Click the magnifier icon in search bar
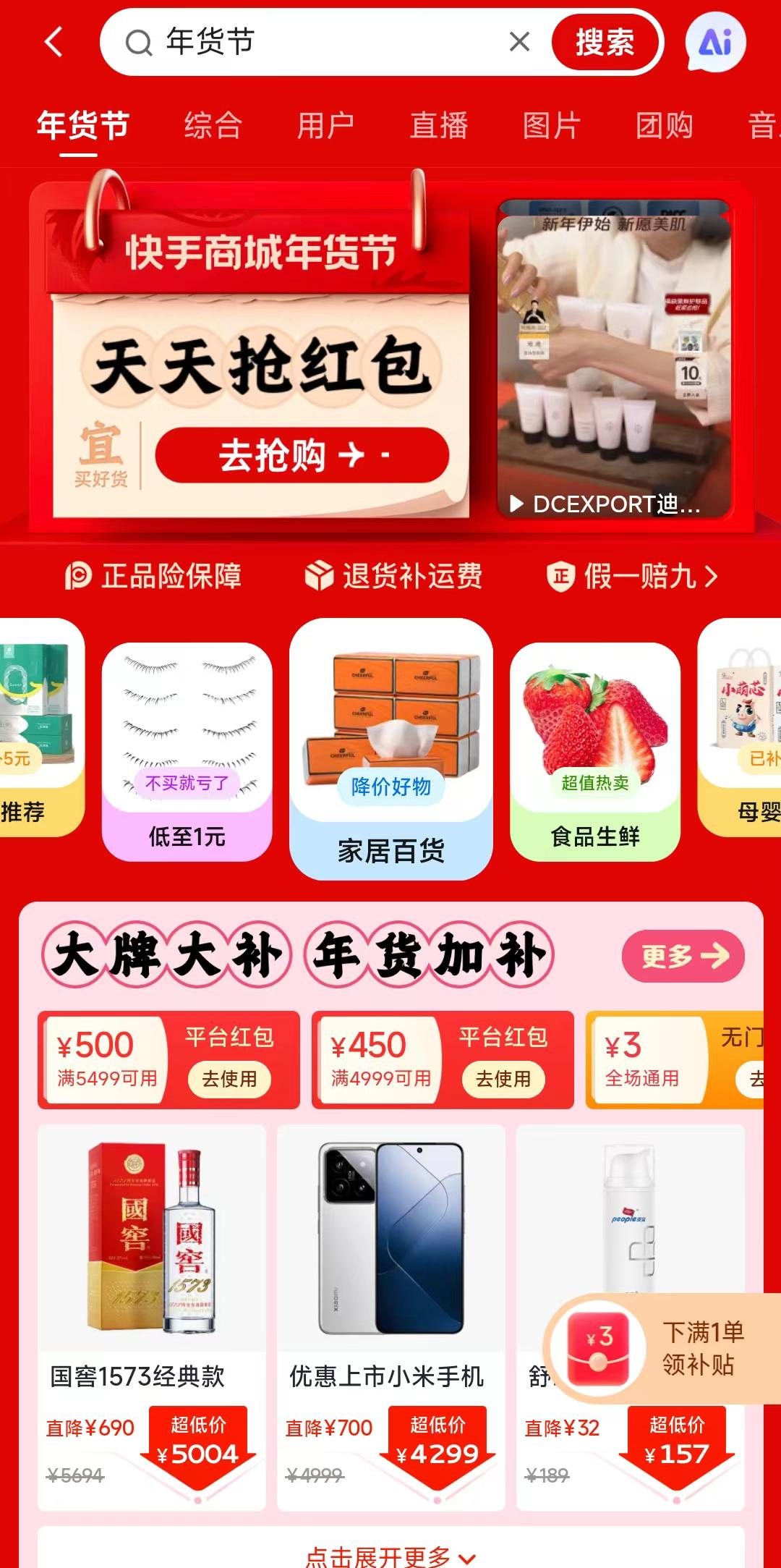 pyautogui.click(x=137, y=42)
